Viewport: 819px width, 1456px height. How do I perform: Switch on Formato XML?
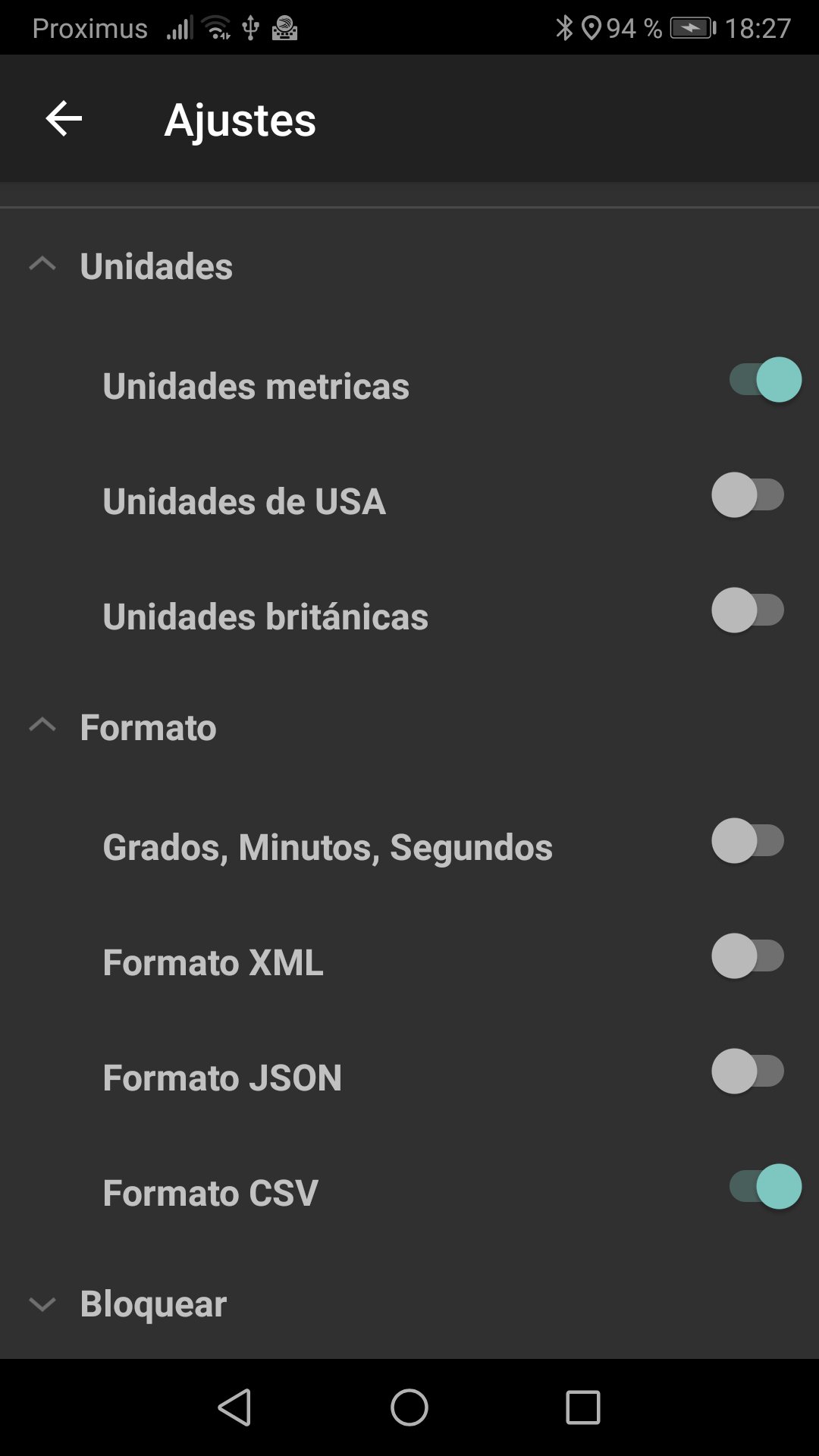click(x=748, y=956)
